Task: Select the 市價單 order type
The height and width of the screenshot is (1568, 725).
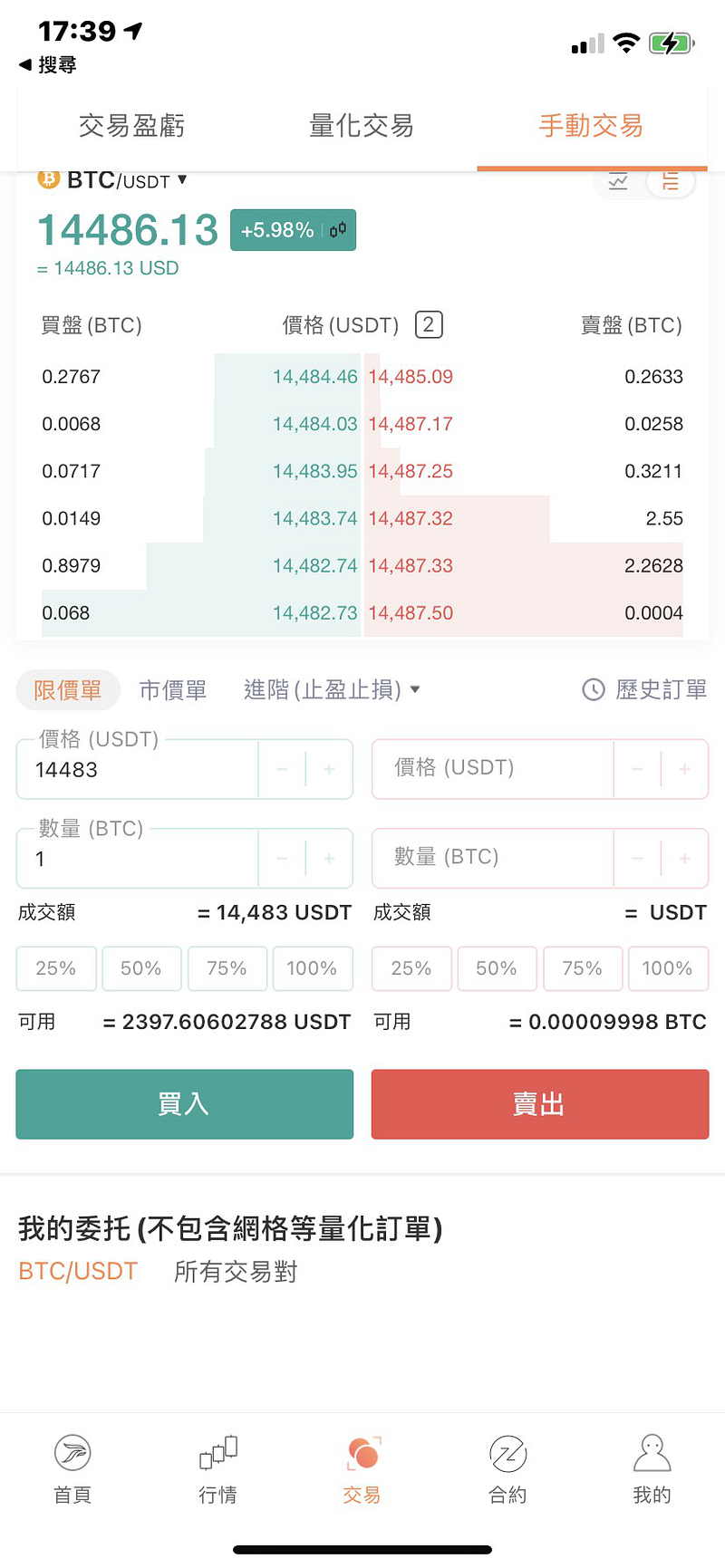Action: (173, 690)
